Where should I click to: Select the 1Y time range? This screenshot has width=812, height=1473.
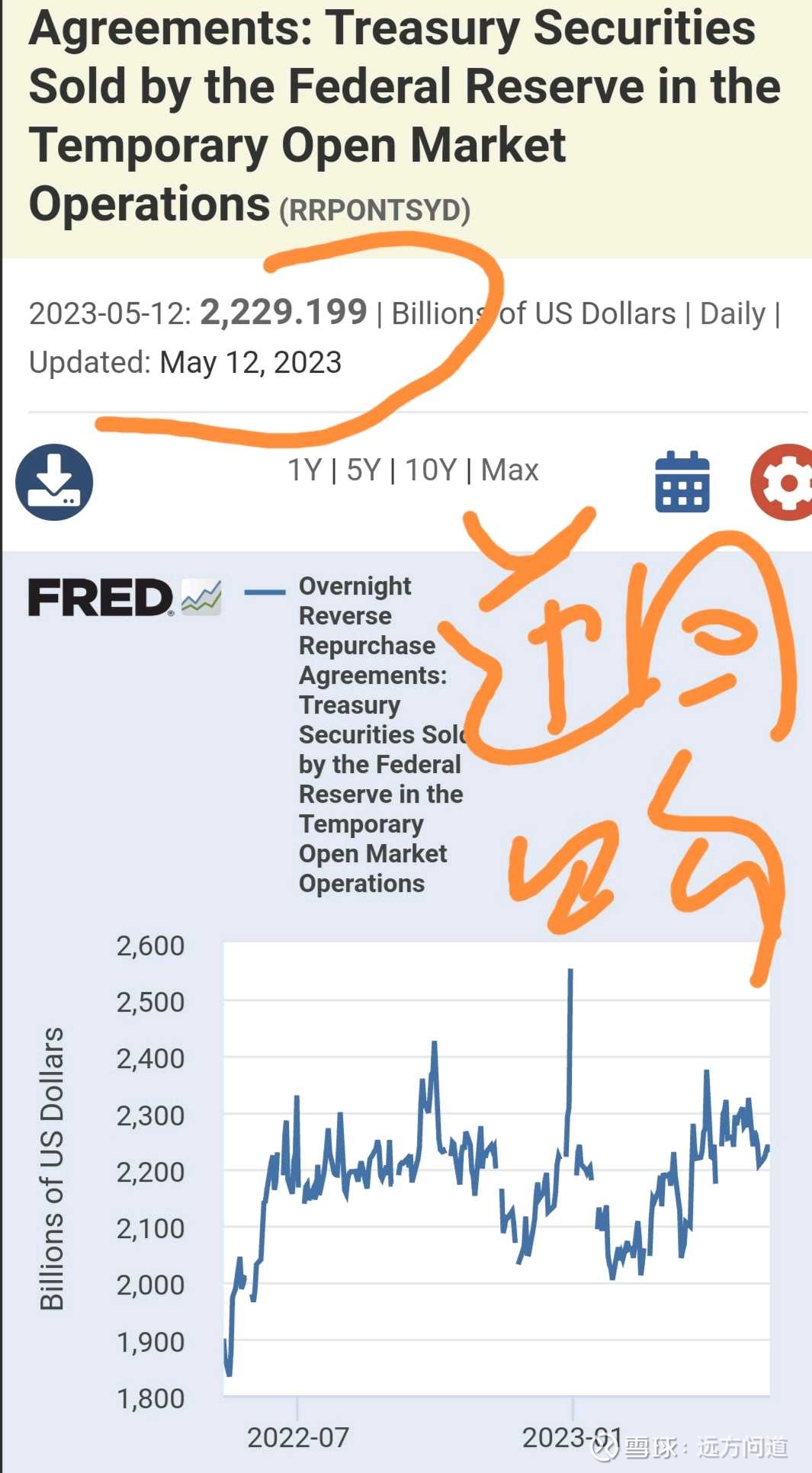tap(305, 470)
